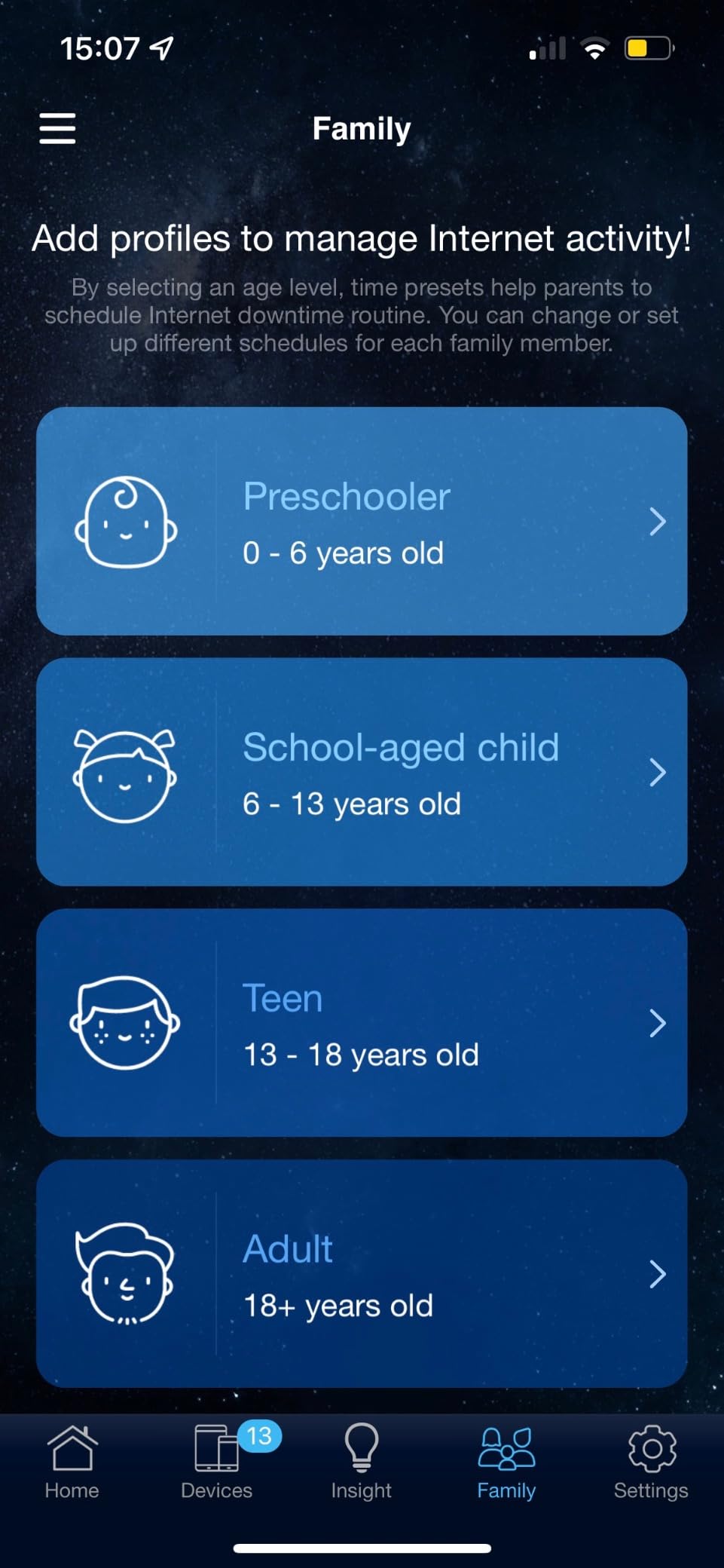Pick the Adult 18+ profile card

coord(362,1274)
